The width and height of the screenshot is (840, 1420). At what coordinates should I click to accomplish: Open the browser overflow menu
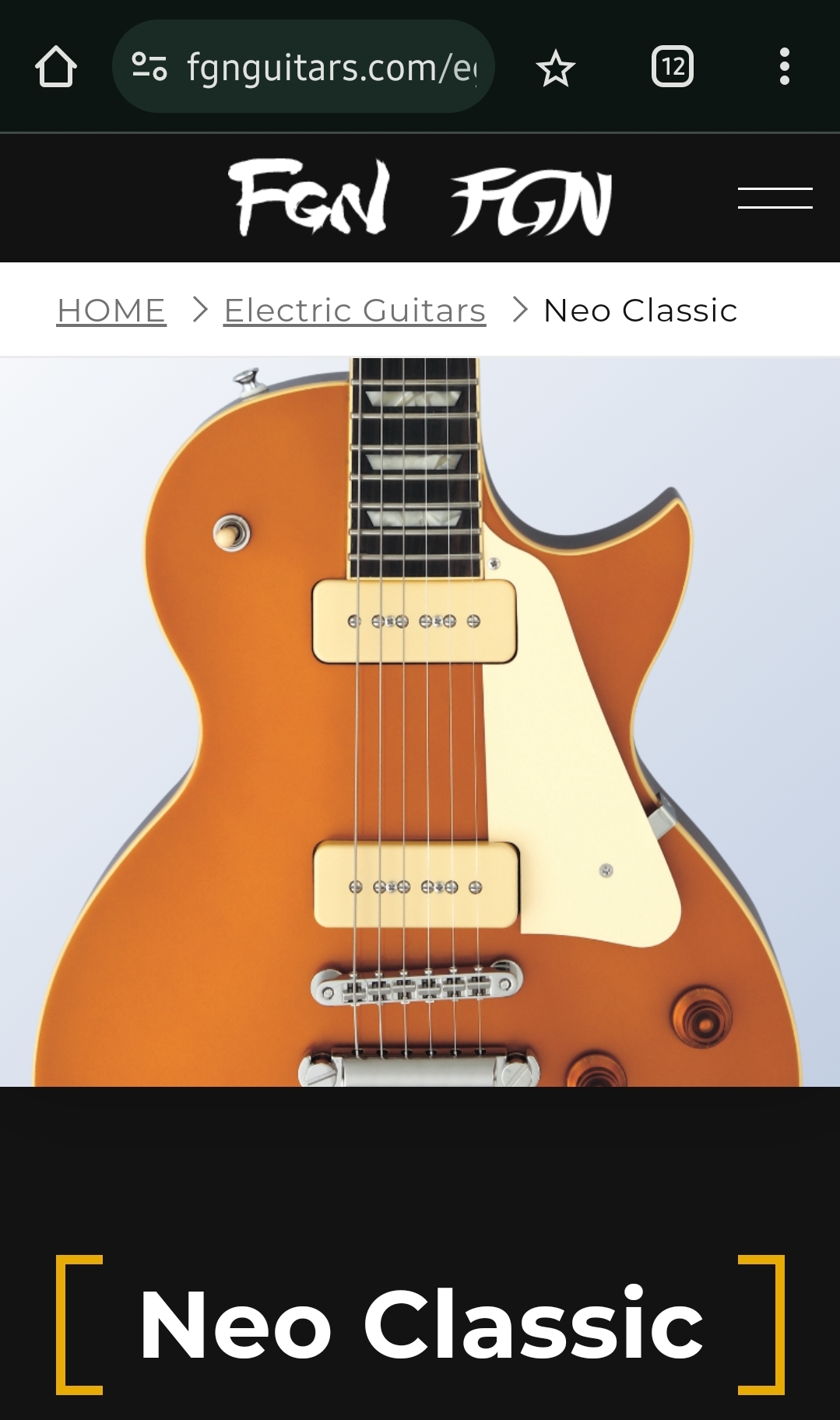[x=784, y=67]
